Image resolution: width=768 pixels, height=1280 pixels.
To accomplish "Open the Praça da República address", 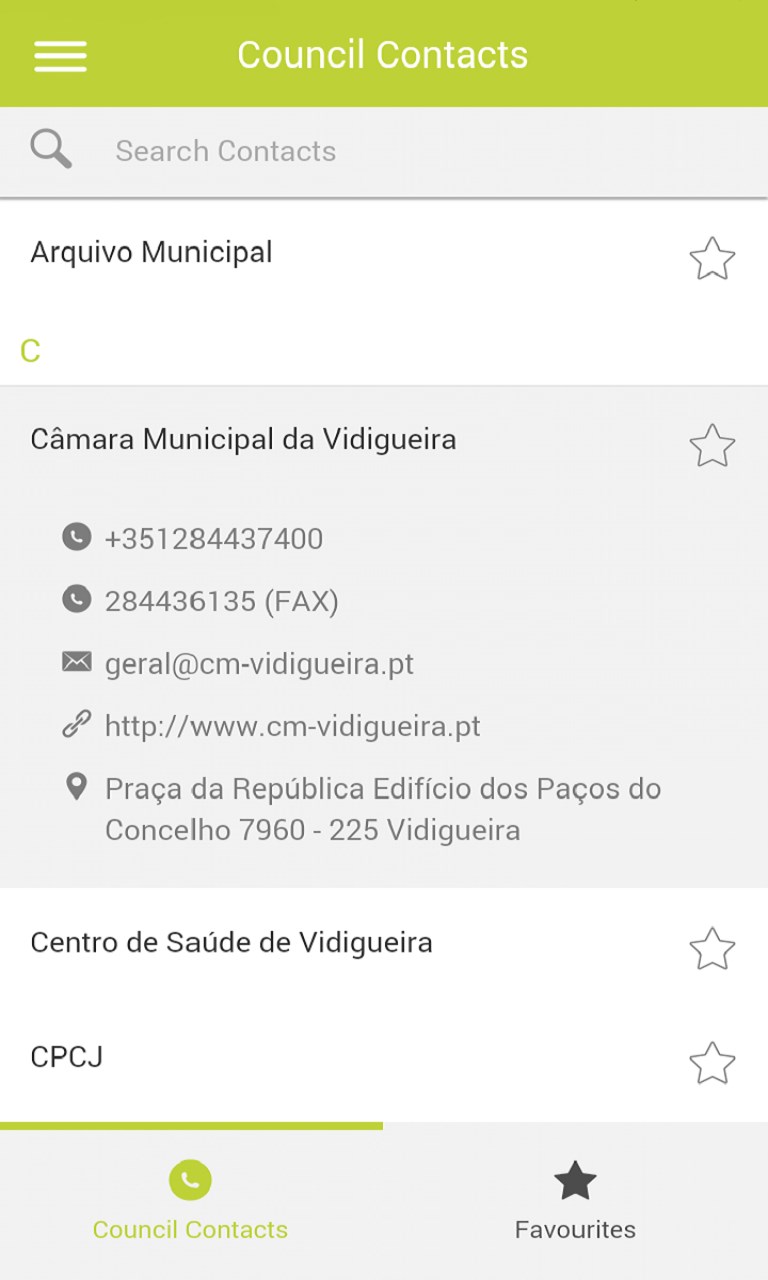I will (x=382, y=809).
